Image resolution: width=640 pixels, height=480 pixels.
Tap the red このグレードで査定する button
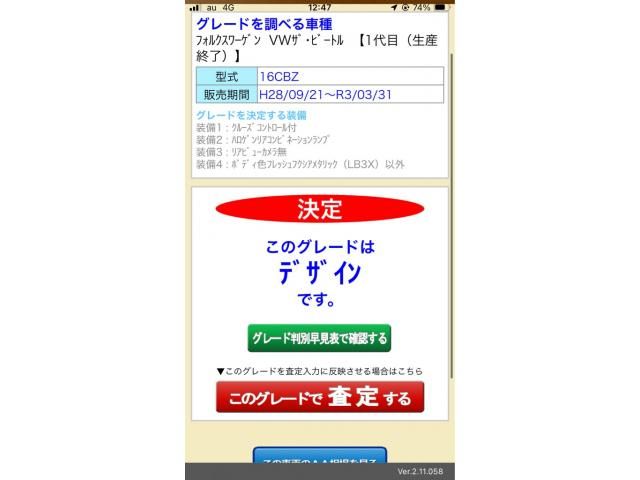319,397
